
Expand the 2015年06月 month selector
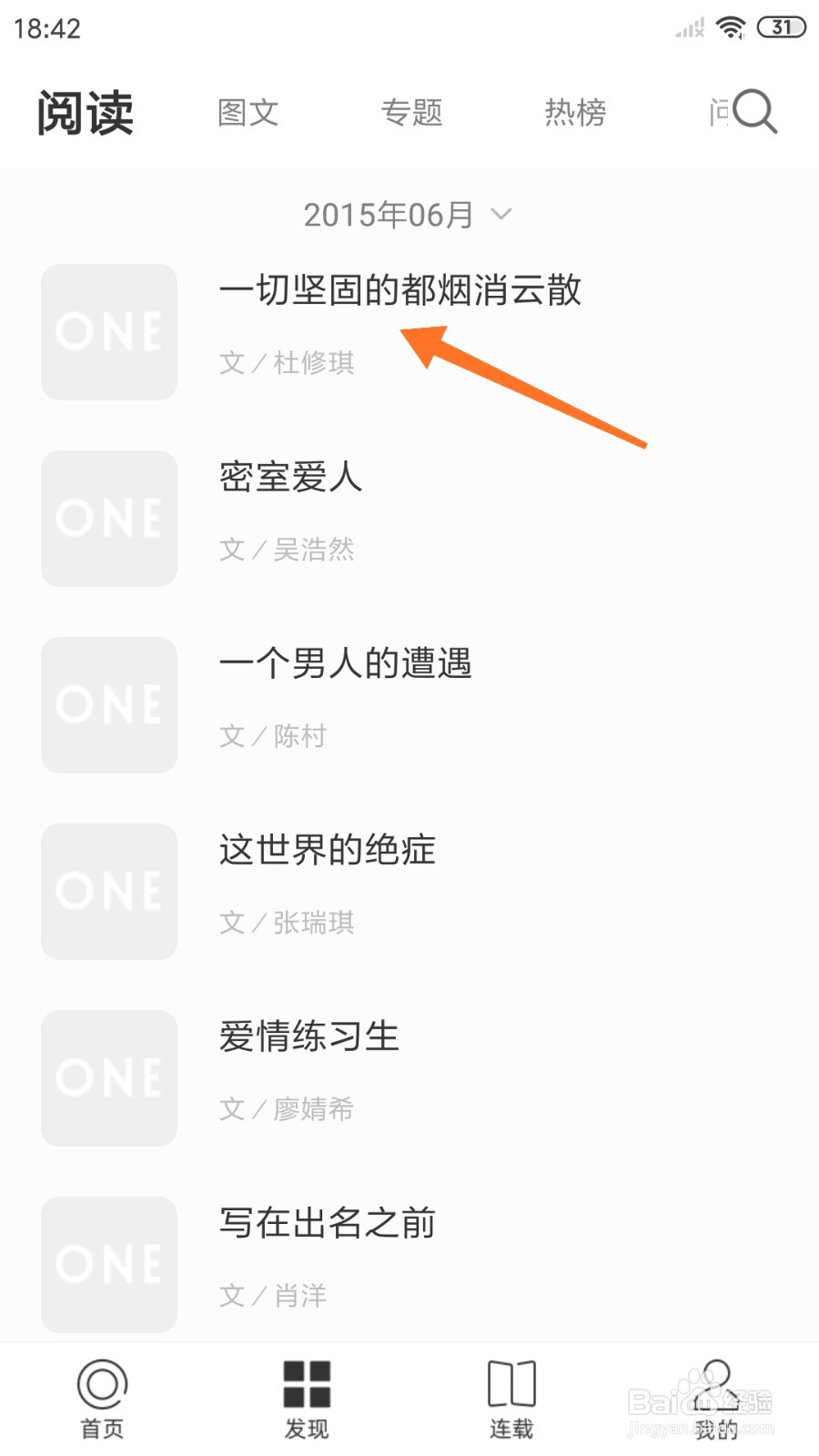tap(389, 214)
